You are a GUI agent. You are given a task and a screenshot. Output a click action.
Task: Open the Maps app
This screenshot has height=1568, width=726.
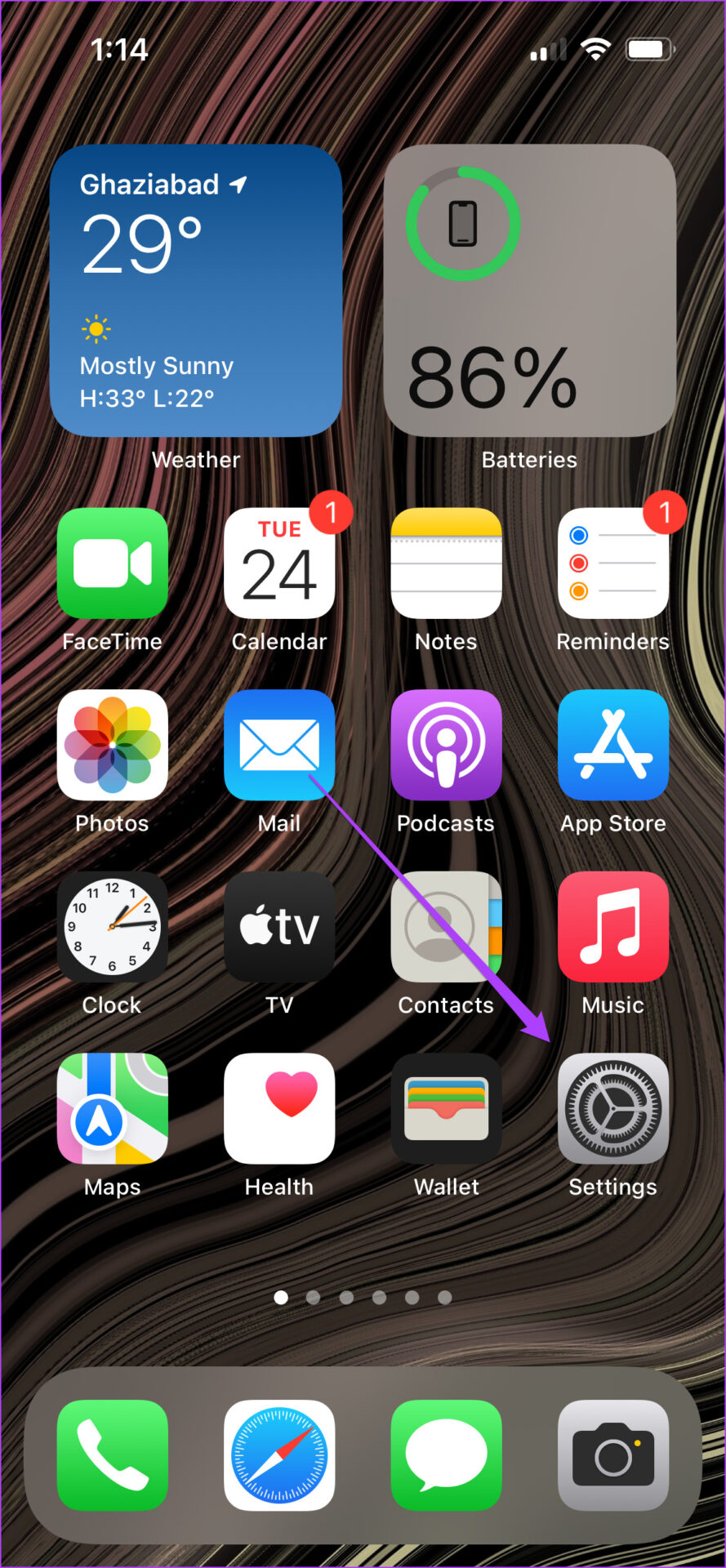113,1108
